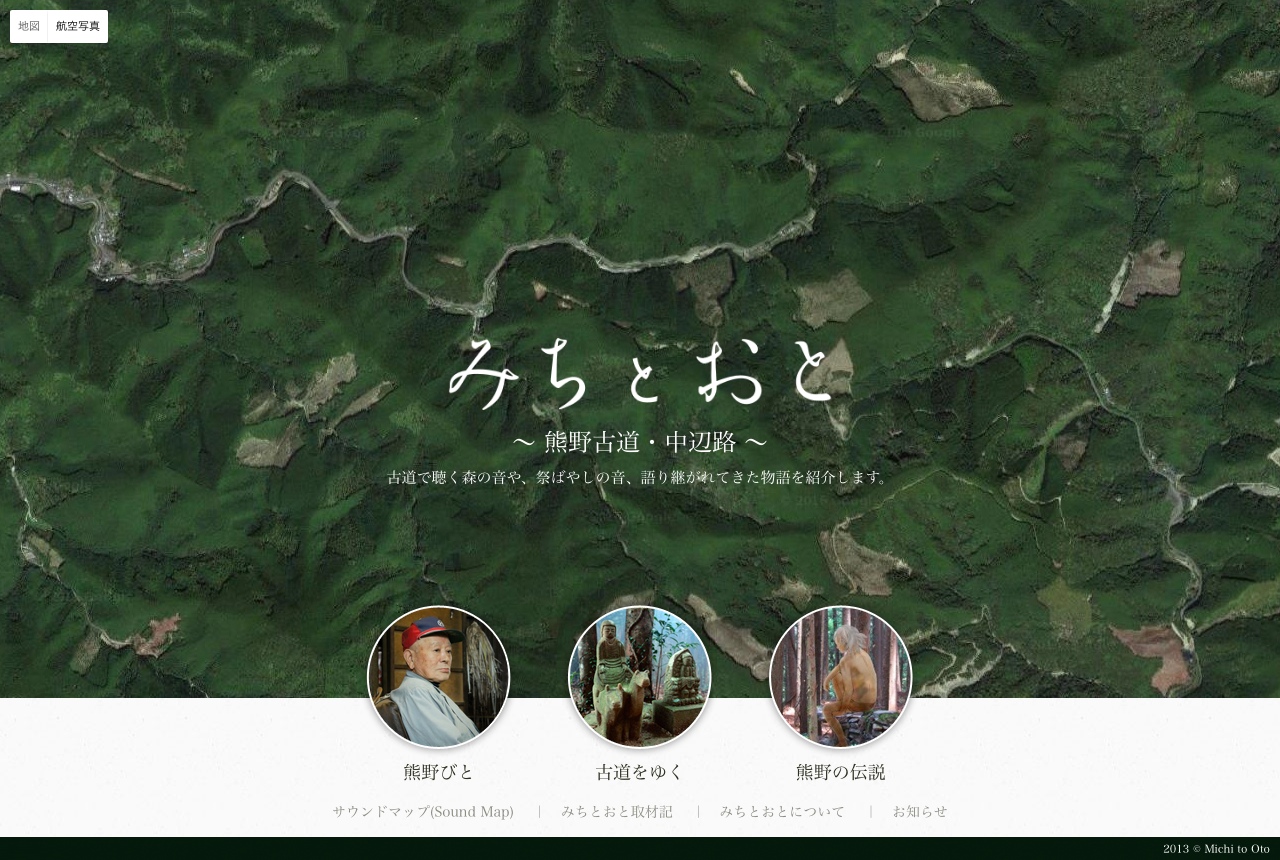Open the 古道をゆく statue tile
1280x860 pixels.
pos(640,677)
